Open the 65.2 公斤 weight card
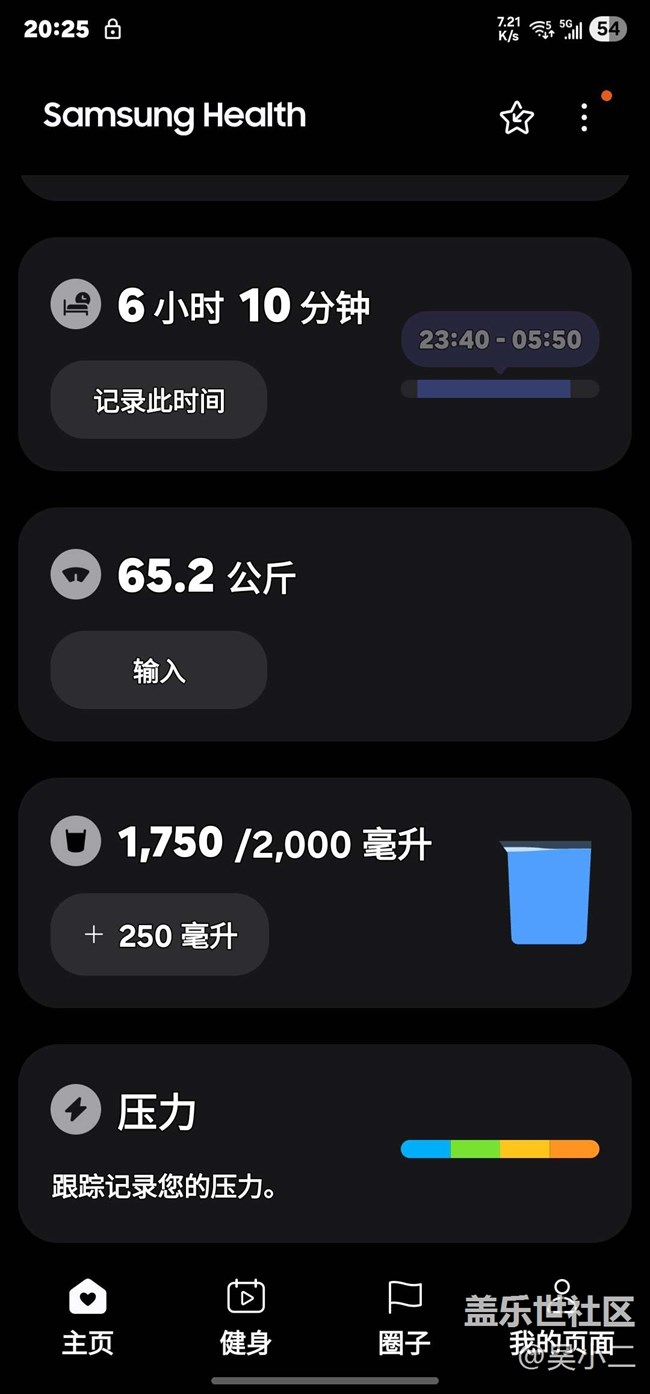Image resolution: width=650 pixels, height=1394 pixels. (x=325, y=624)
